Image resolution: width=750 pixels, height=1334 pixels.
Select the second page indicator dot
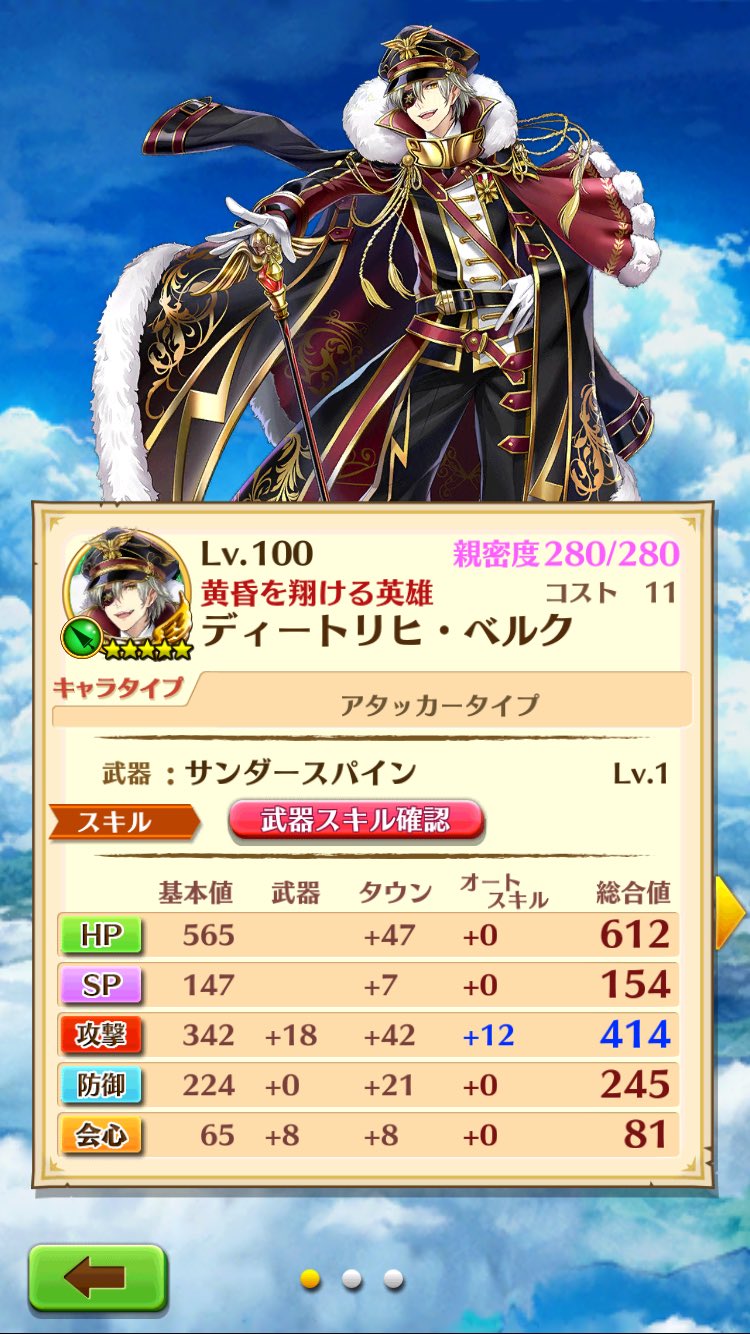[x=351, y=1279]
